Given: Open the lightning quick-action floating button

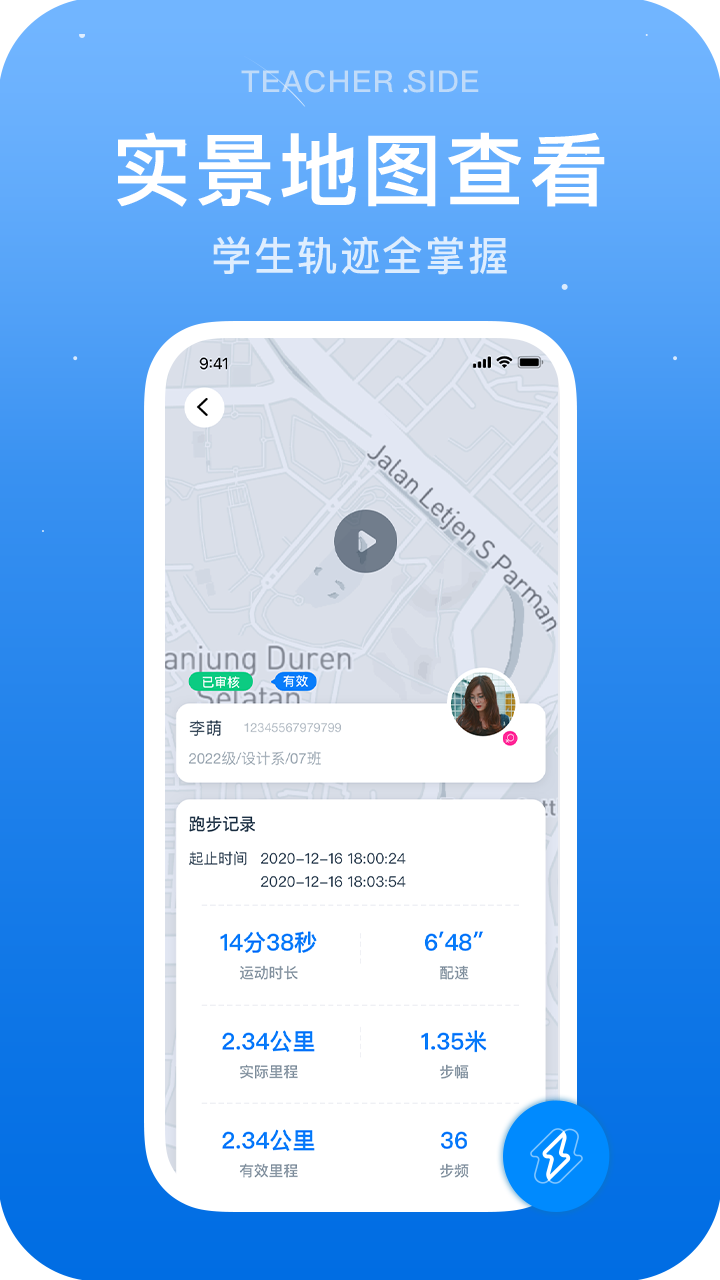Looking at the screenshot, I should (557, 1155).
